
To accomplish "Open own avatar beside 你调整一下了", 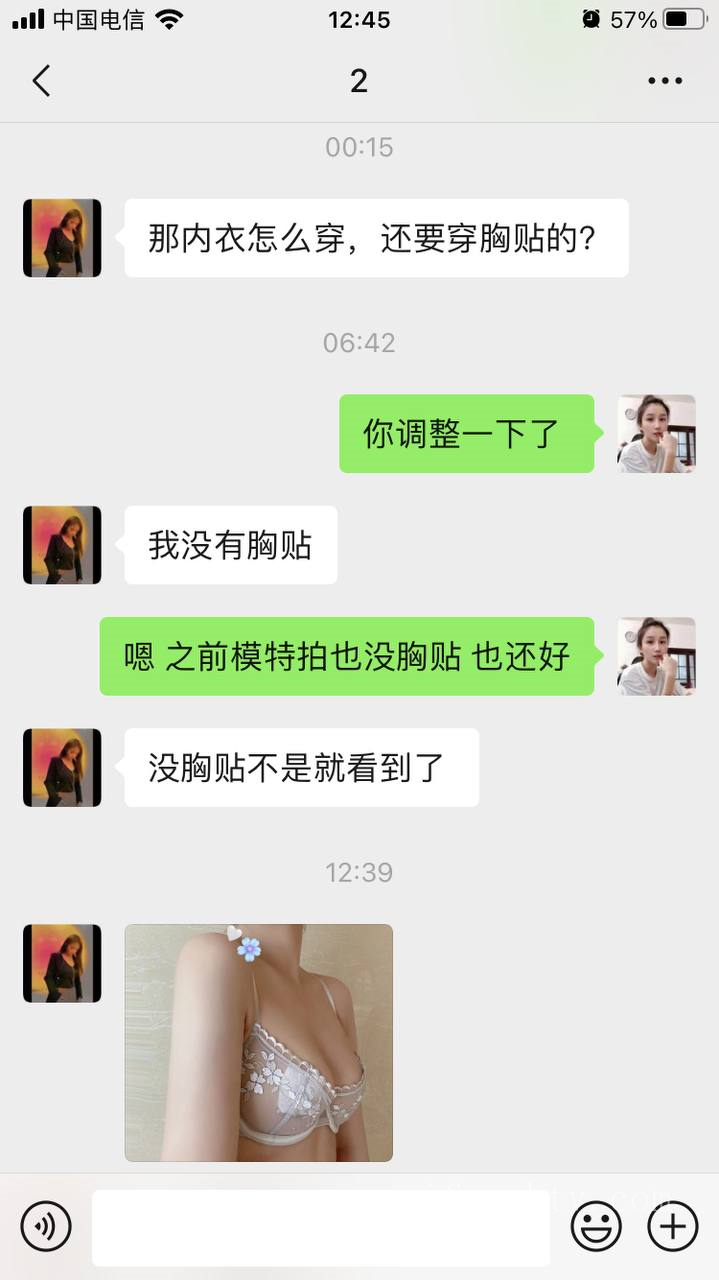I will [656, 434].
